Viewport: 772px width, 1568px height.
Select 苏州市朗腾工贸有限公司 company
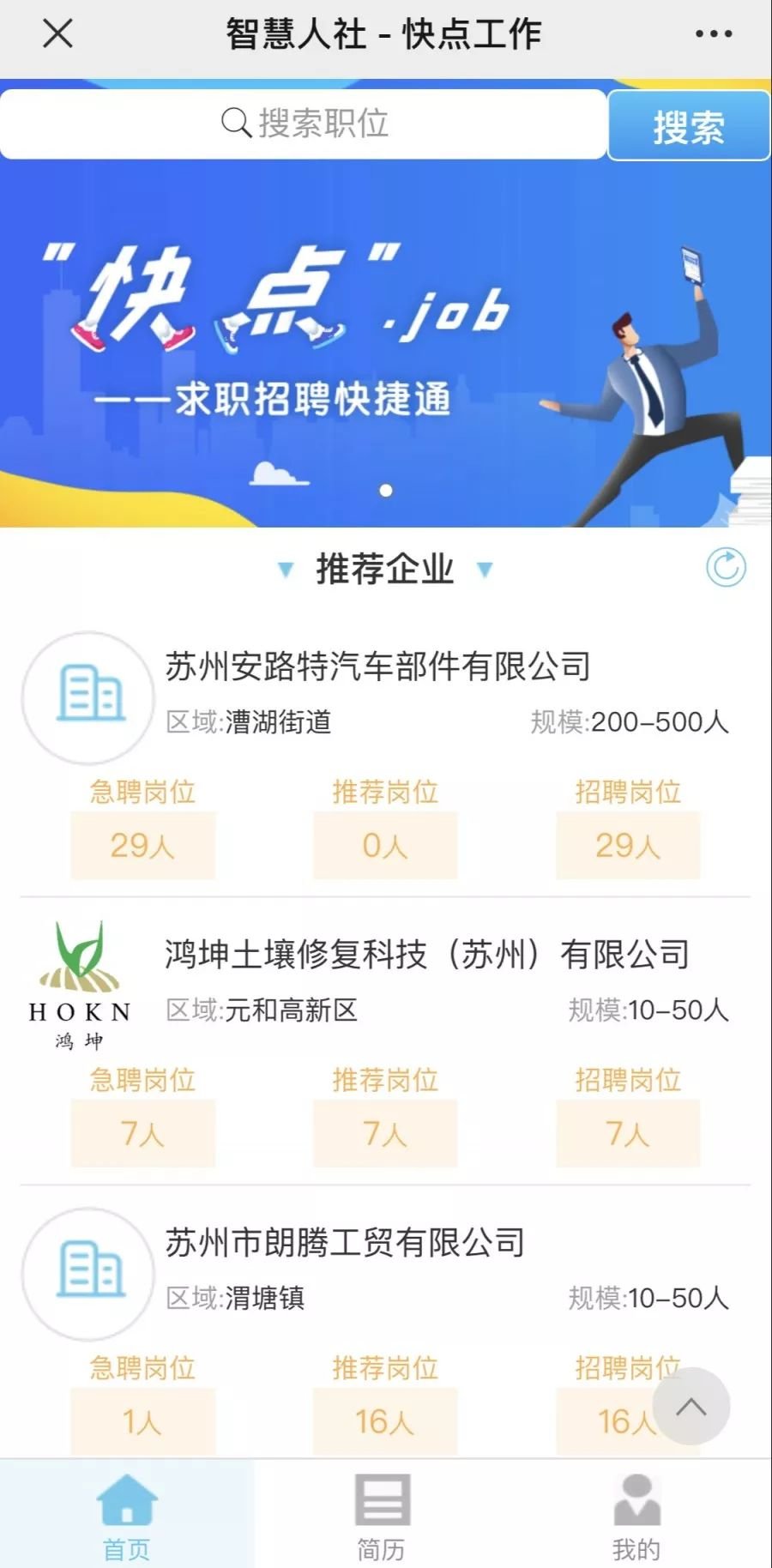point(345,1243)
